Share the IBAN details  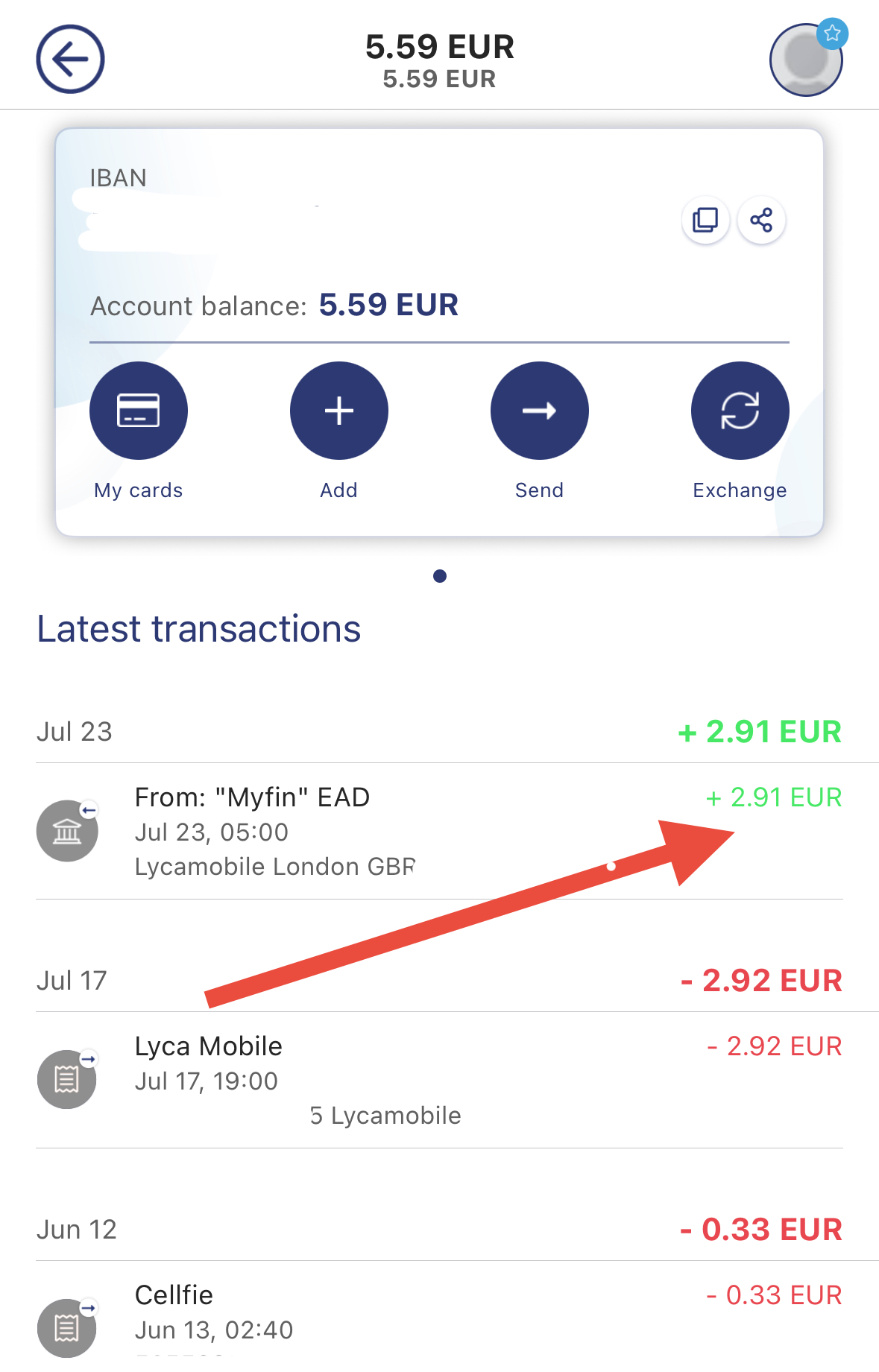(761, 220)
